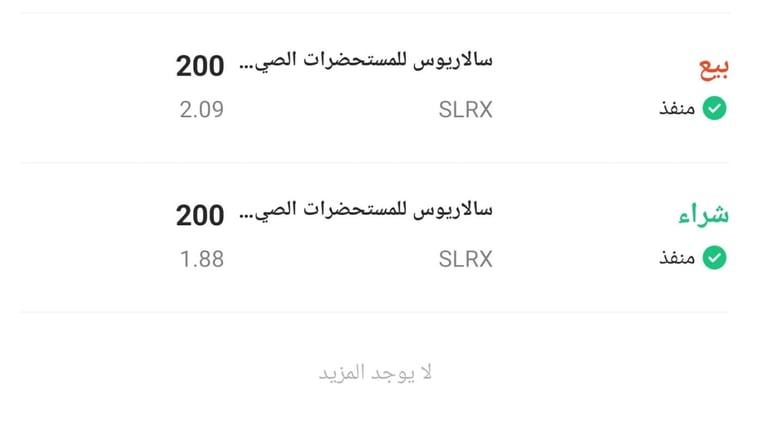Open the executed buy order for SLRX at 1.88
The image size is (768, 431).
pos(384,236)
